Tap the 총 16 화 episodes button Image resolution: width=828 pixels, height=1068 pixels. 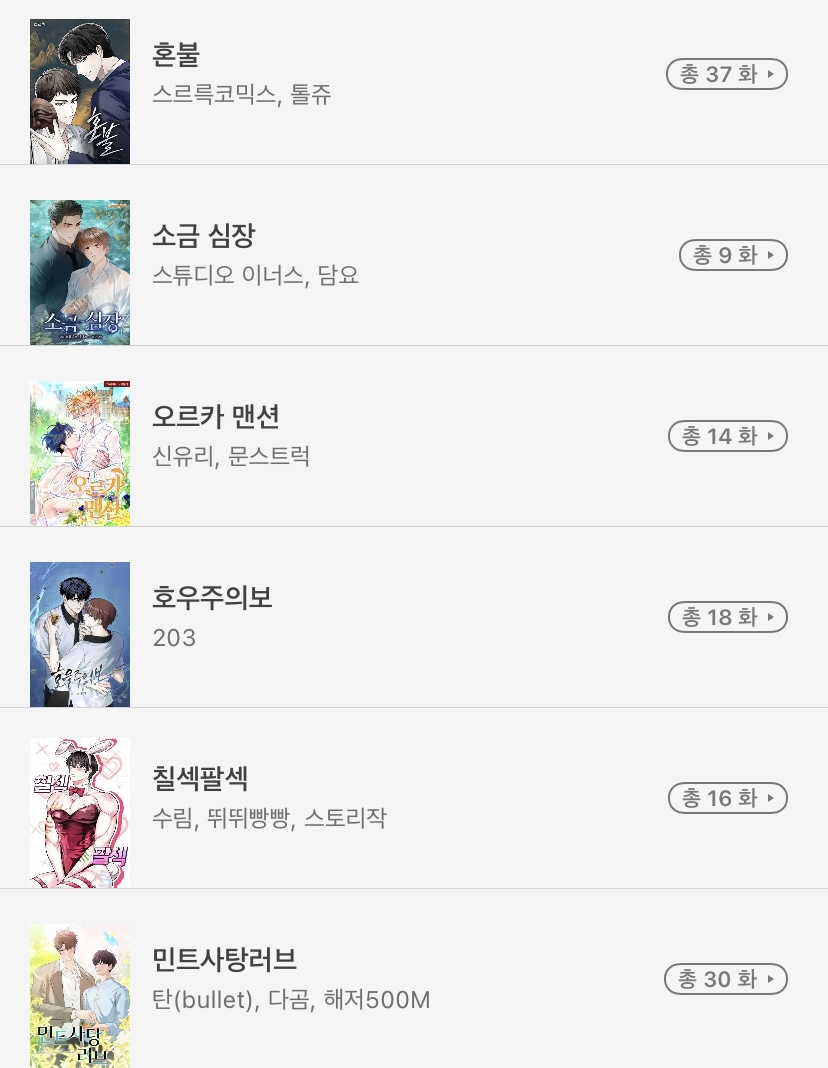727,798
